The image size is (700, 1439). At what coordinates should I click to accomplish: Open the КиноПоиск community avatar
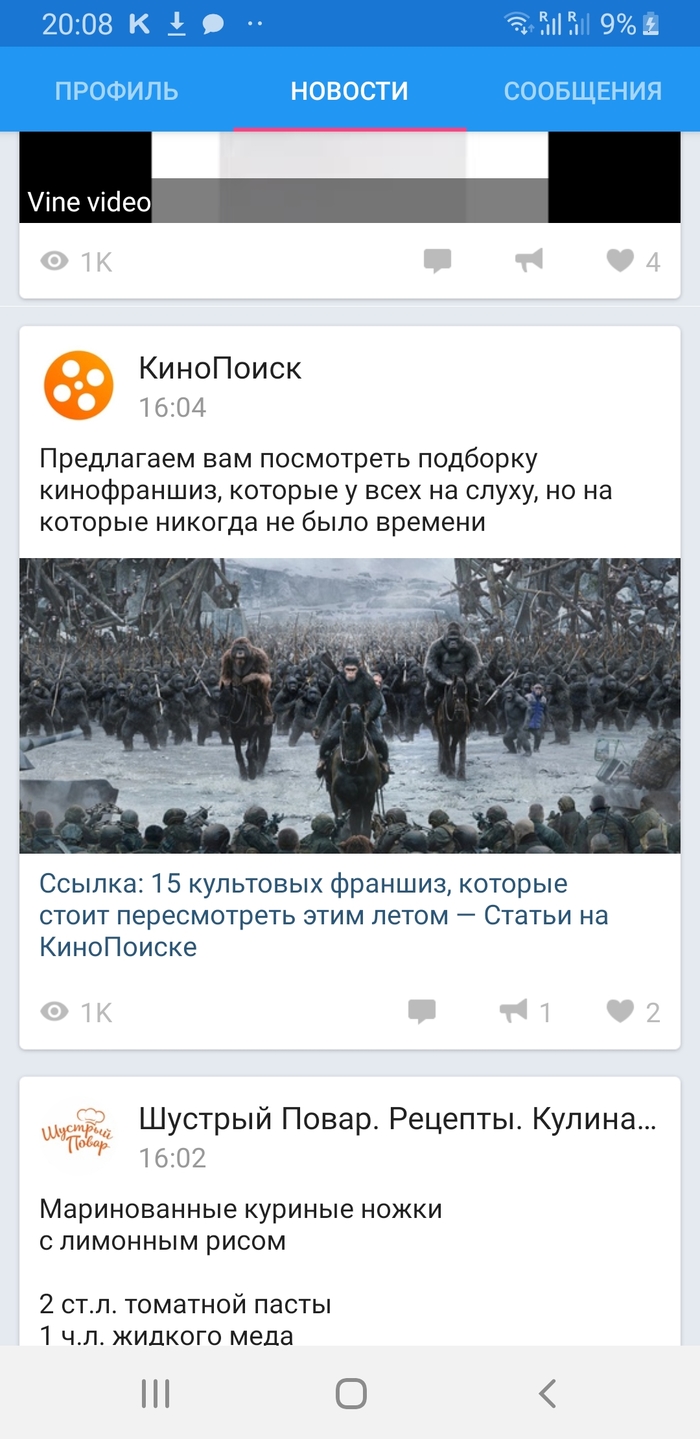(78, 385)
